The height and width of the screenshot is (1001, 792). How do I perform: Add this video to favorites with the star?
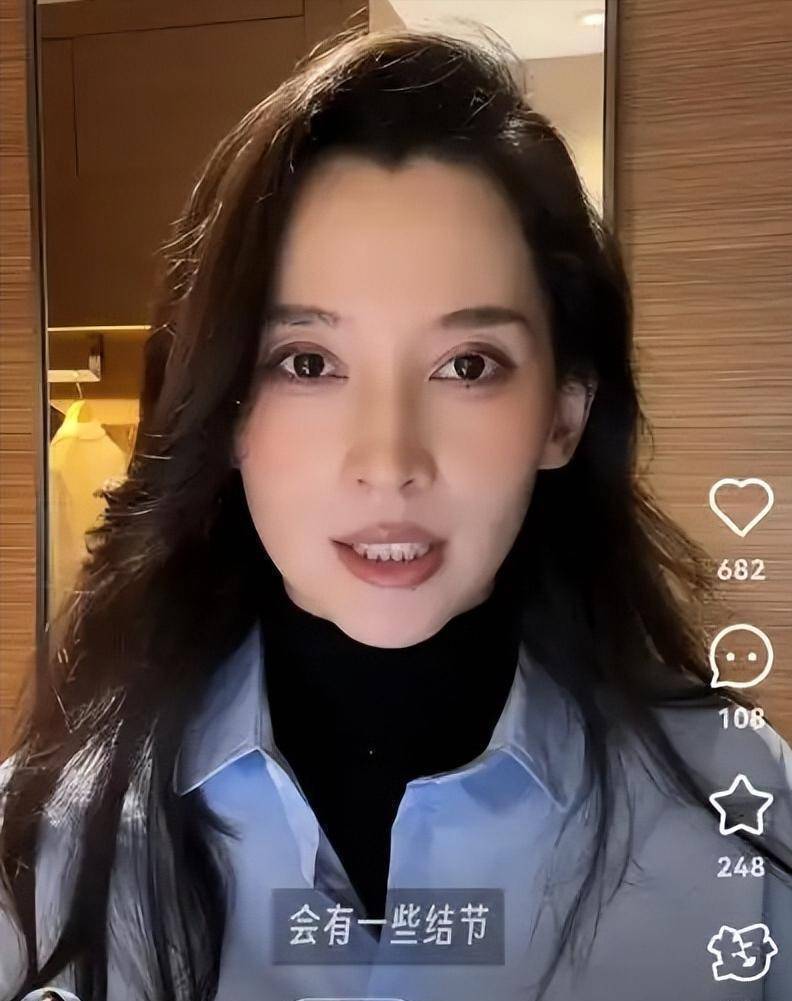pos(741,806)
